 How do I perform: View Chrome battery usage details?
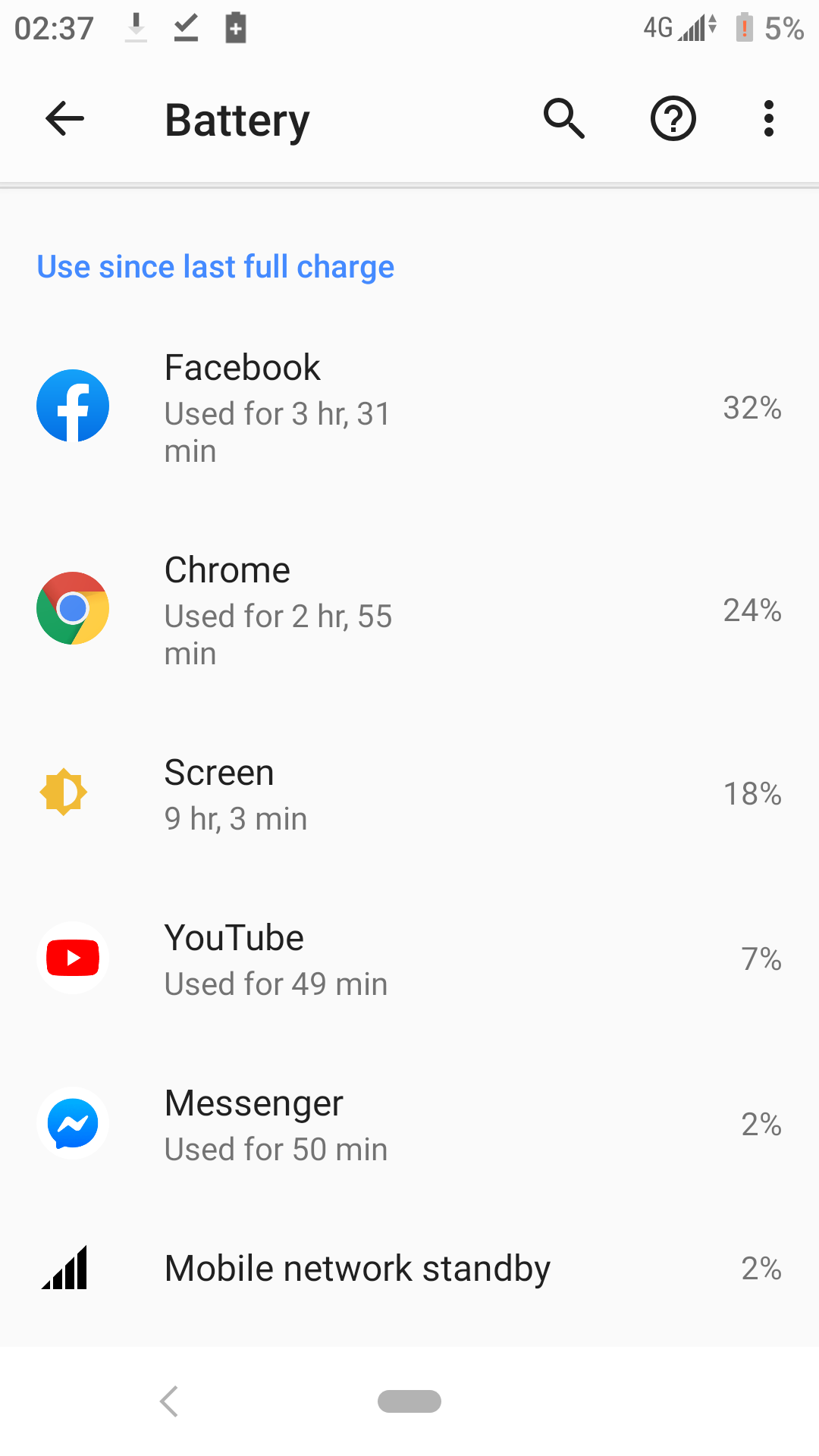pos(409,610)
